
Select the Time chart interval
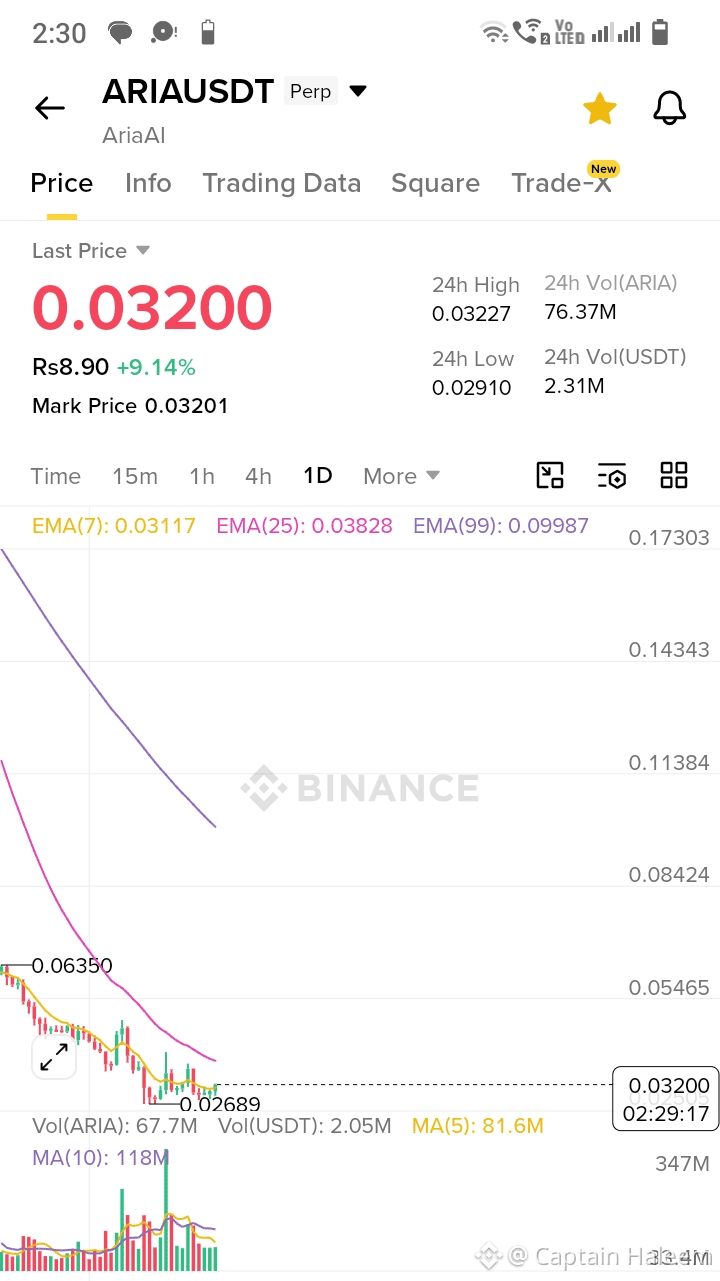(55, 476)
